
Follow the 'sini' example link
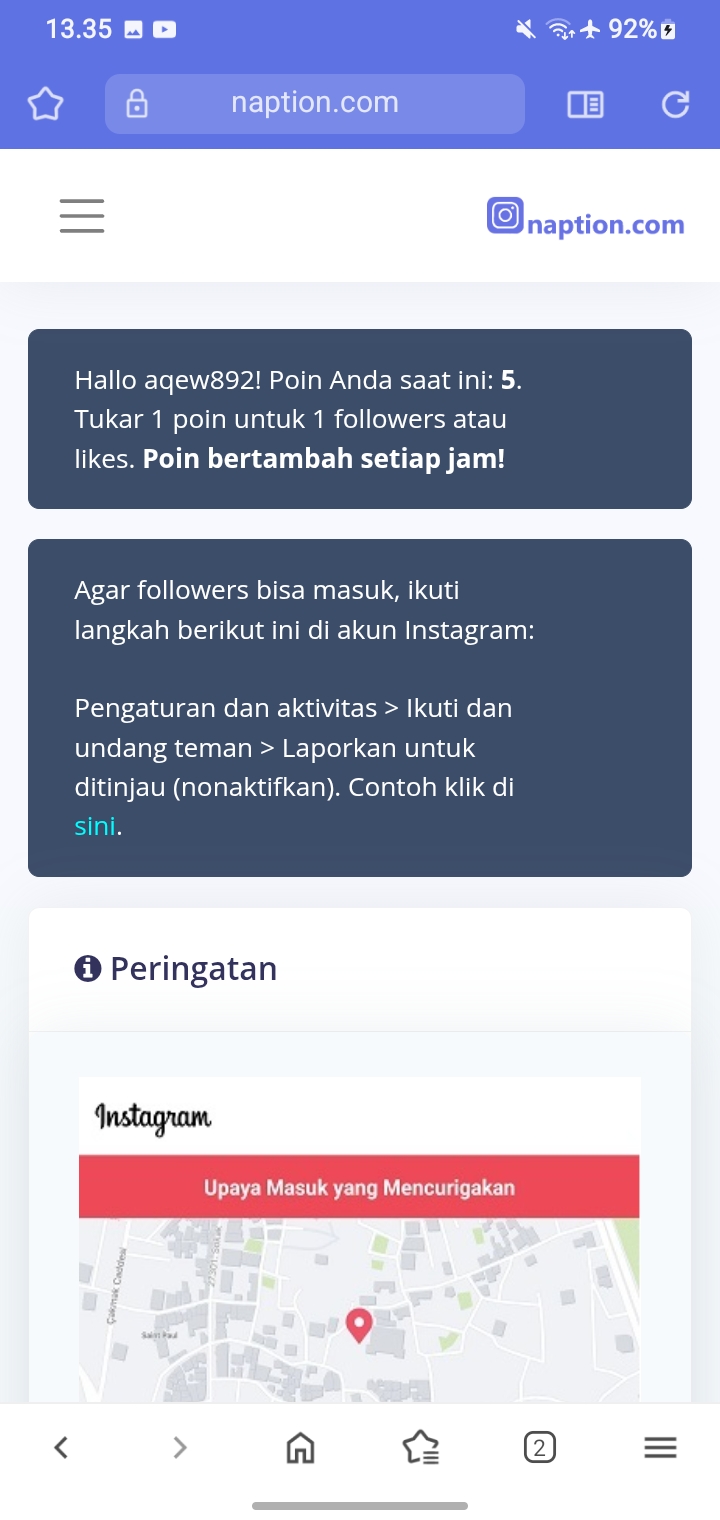tap(96, 827)
